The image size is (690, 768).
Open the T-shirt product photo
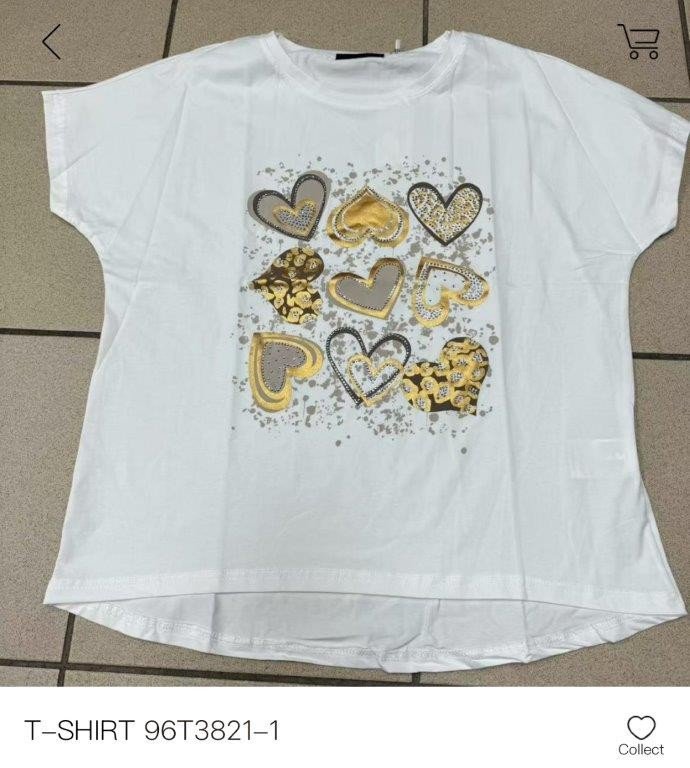click(x=345, y=340)
